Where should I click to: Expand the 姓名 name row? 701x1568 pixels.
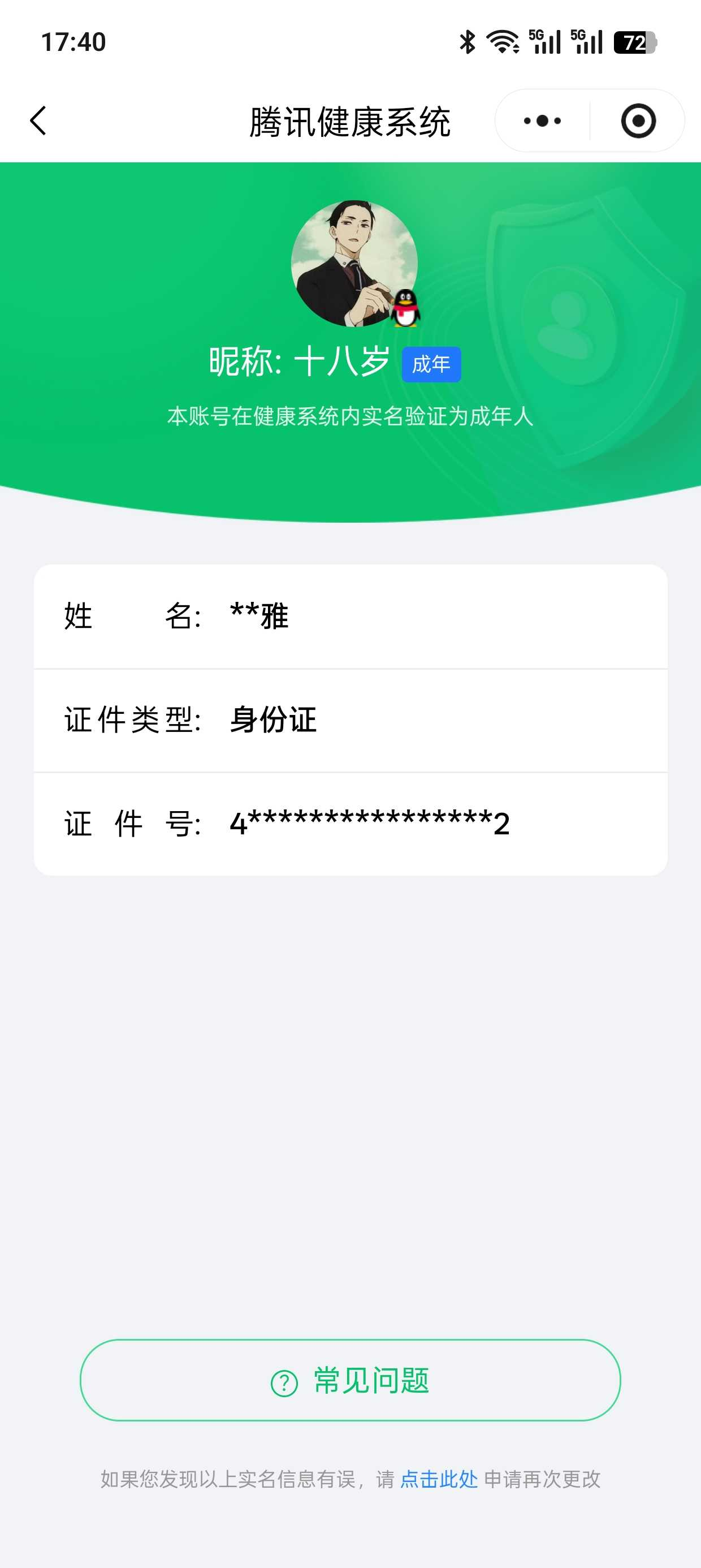(x=350, y=616)
